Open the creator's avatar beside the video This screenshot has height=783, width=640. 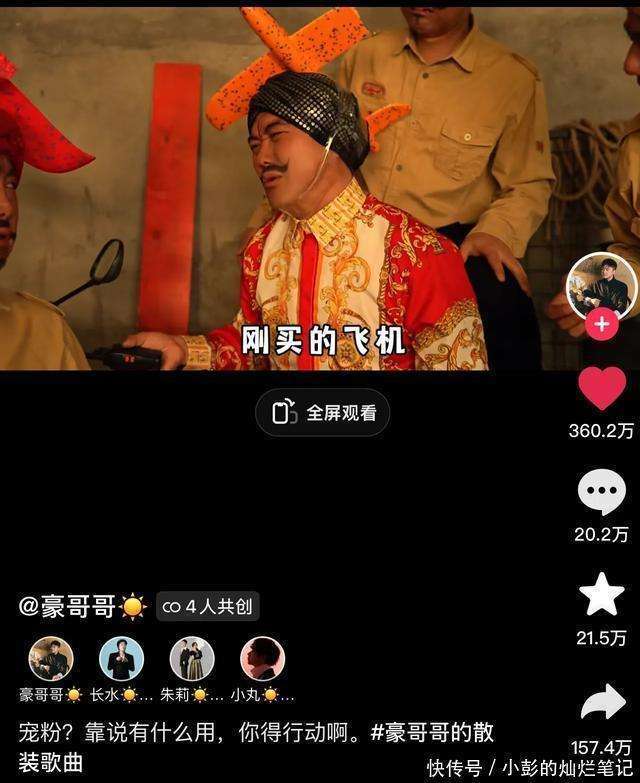point(601,286)
